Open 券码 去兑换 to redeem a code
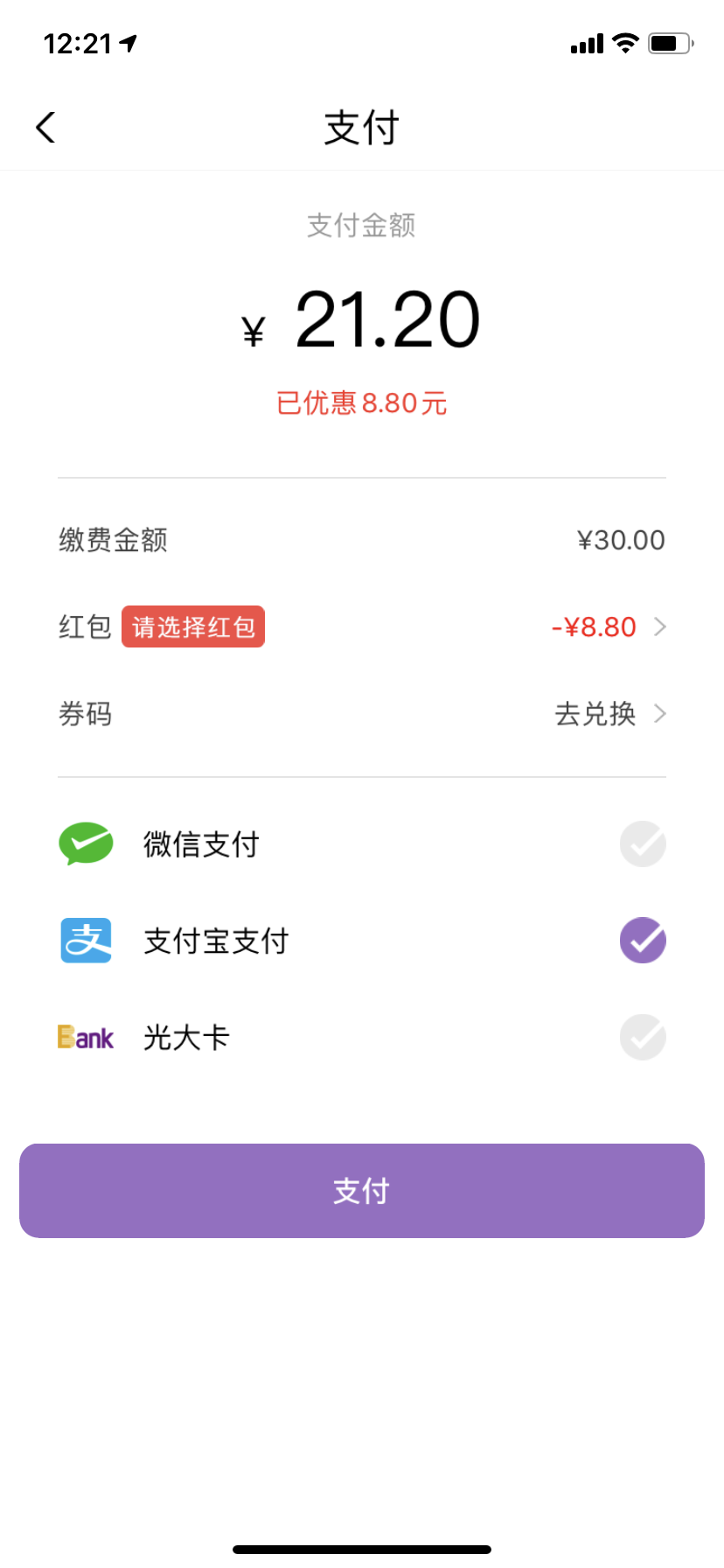Image resolution: width=724 pixels, height=1568 pixels. (x=609, y=714)
